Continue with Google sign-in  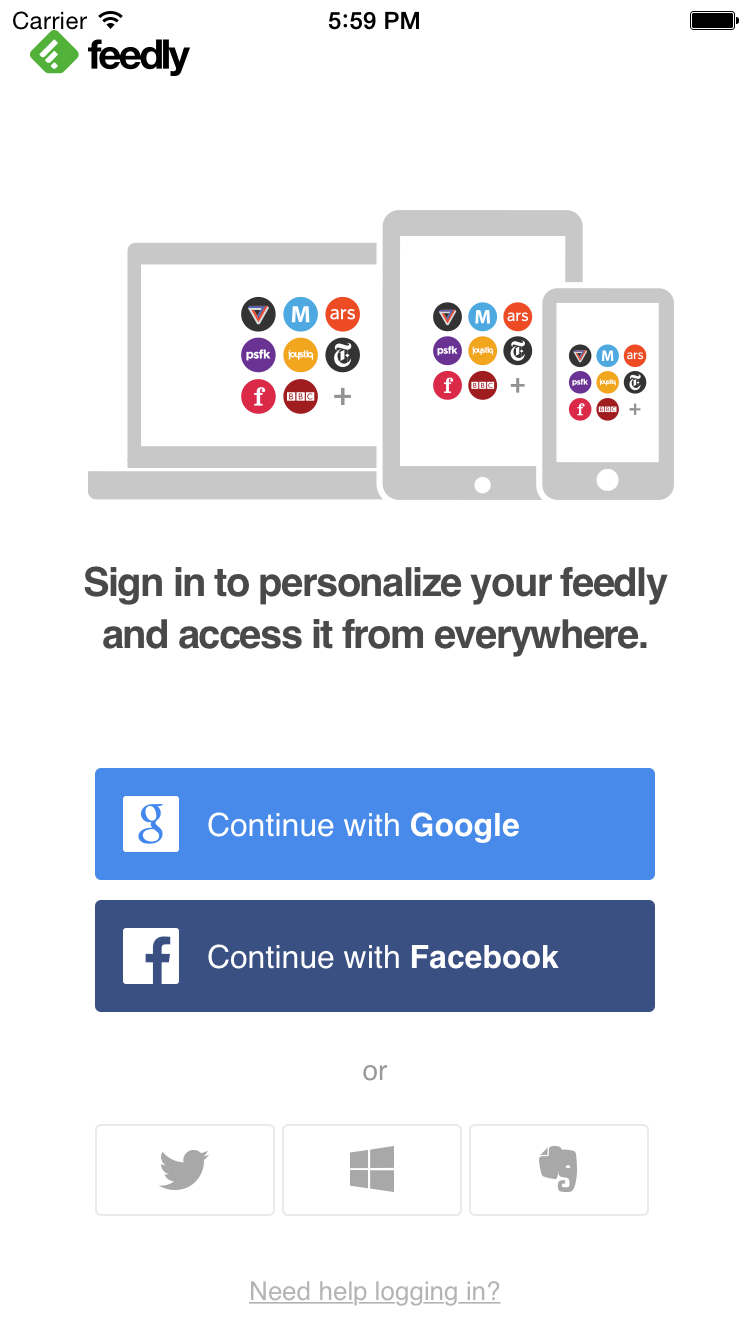[375, 824]
